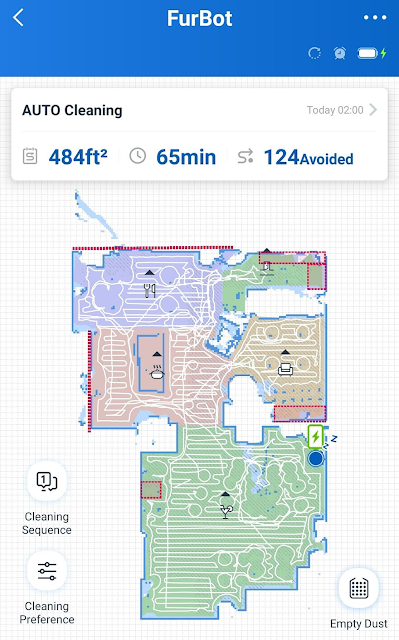Select the large room with cocktail icon

pyautogui.click(x=226, y=511)
